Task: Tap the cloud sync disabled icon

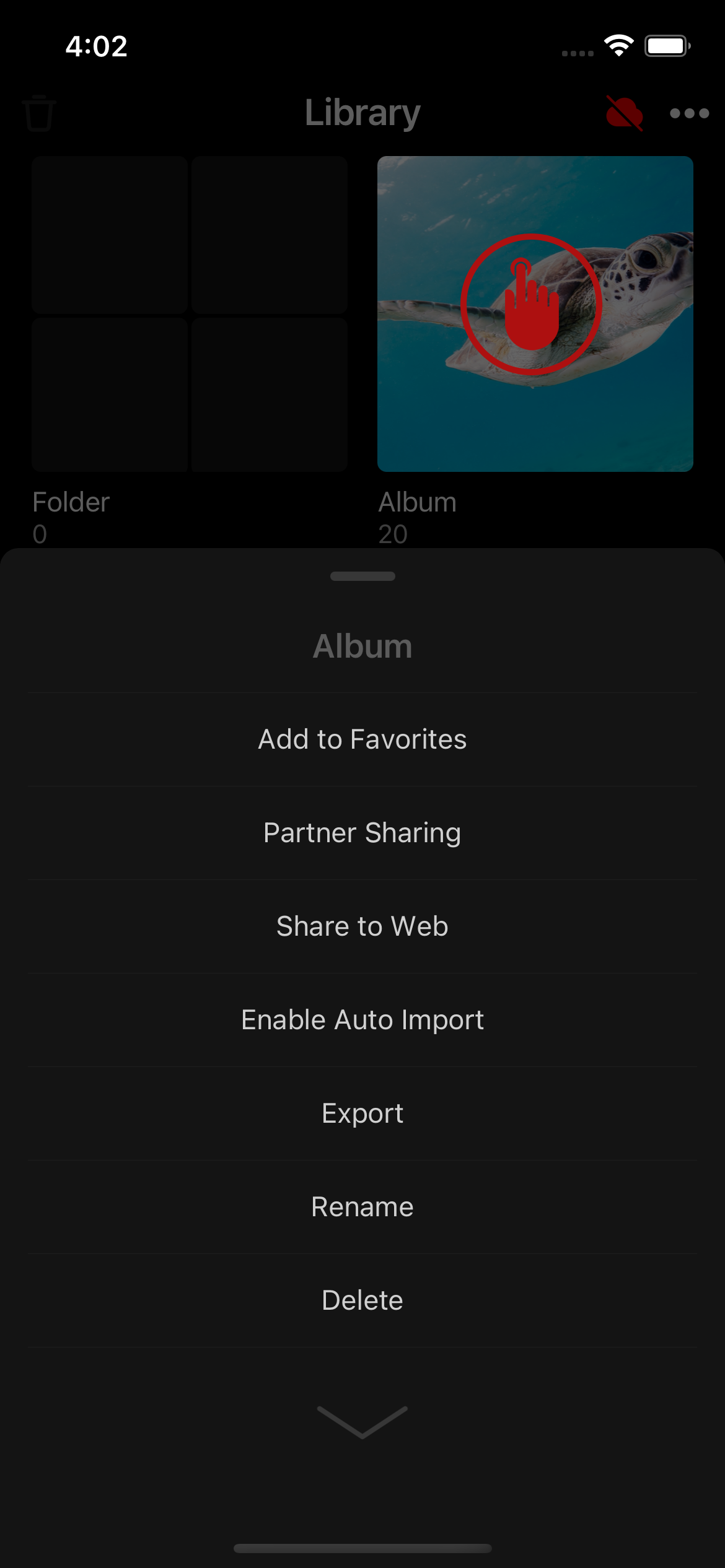Action: coord(625,113)
